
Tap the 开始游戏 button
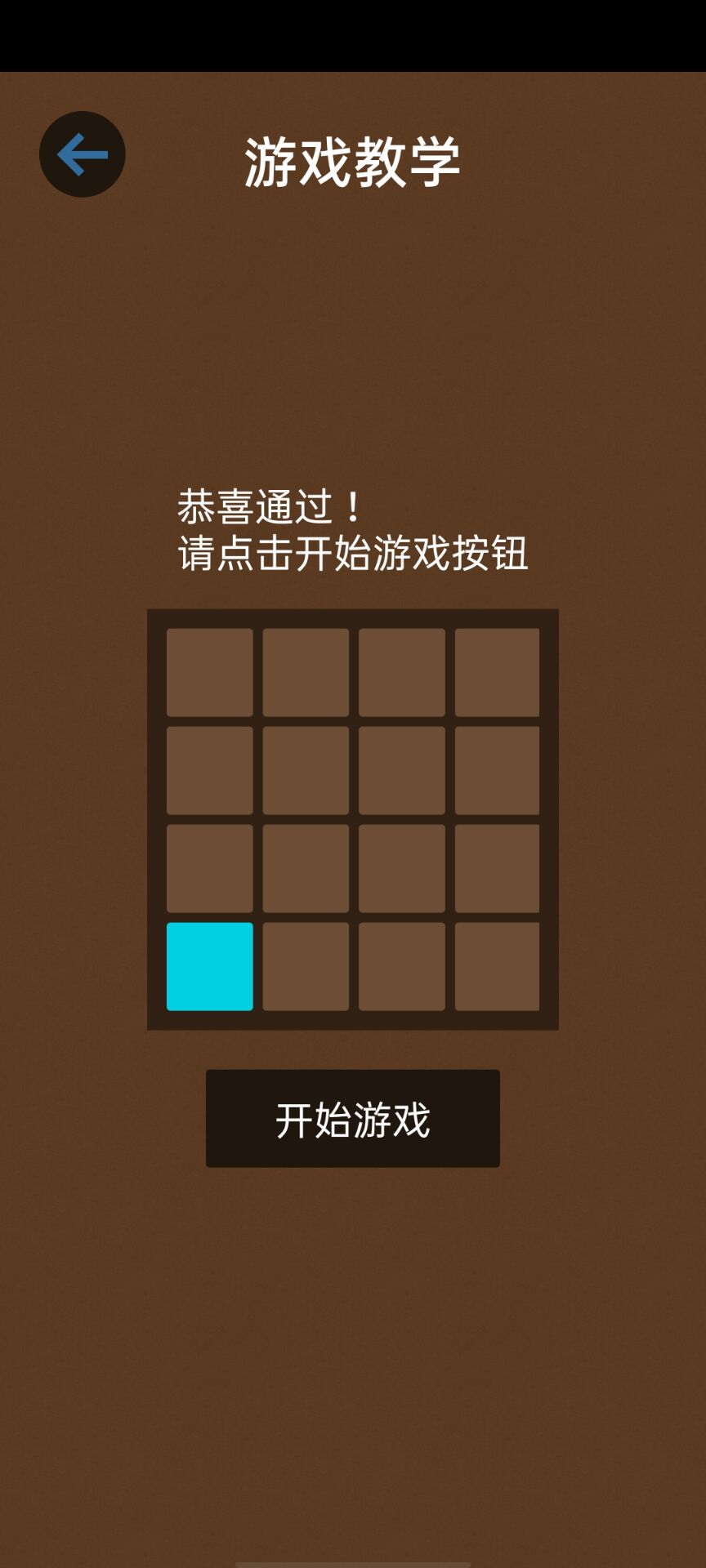pyautogui.click(x=352, y=1118)
